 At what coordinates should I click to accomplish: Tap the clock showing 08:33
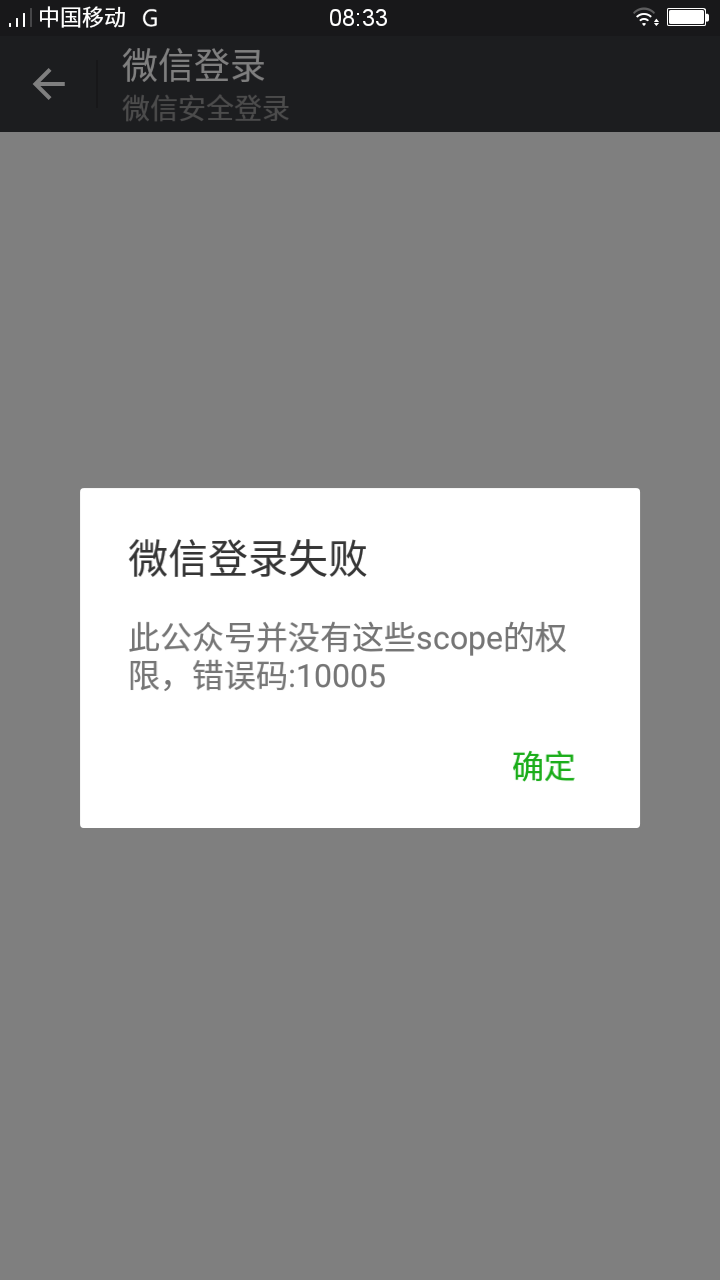pyautogui.click(x=360, y=17)
